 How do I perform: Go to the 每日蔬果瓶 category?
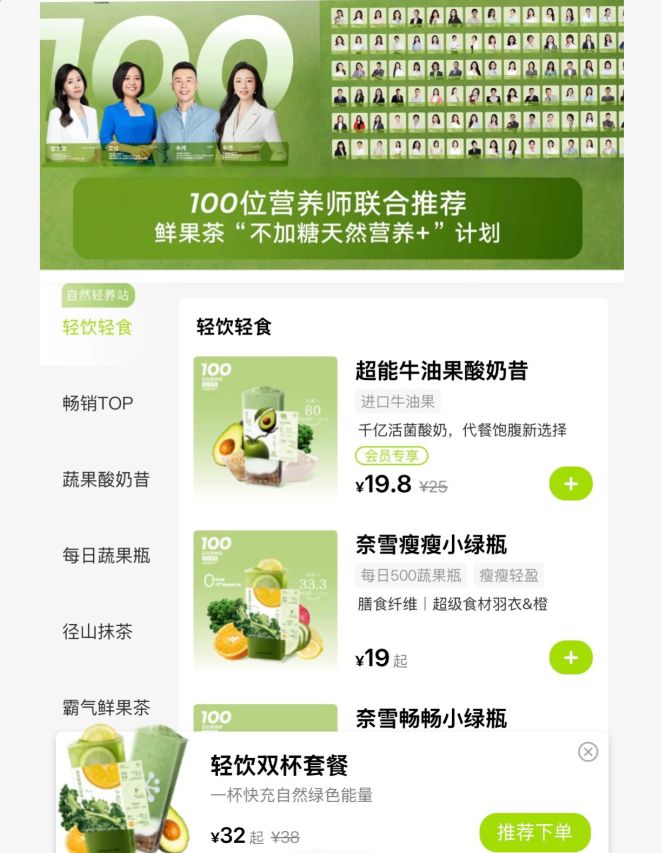[x=105, y=555]
